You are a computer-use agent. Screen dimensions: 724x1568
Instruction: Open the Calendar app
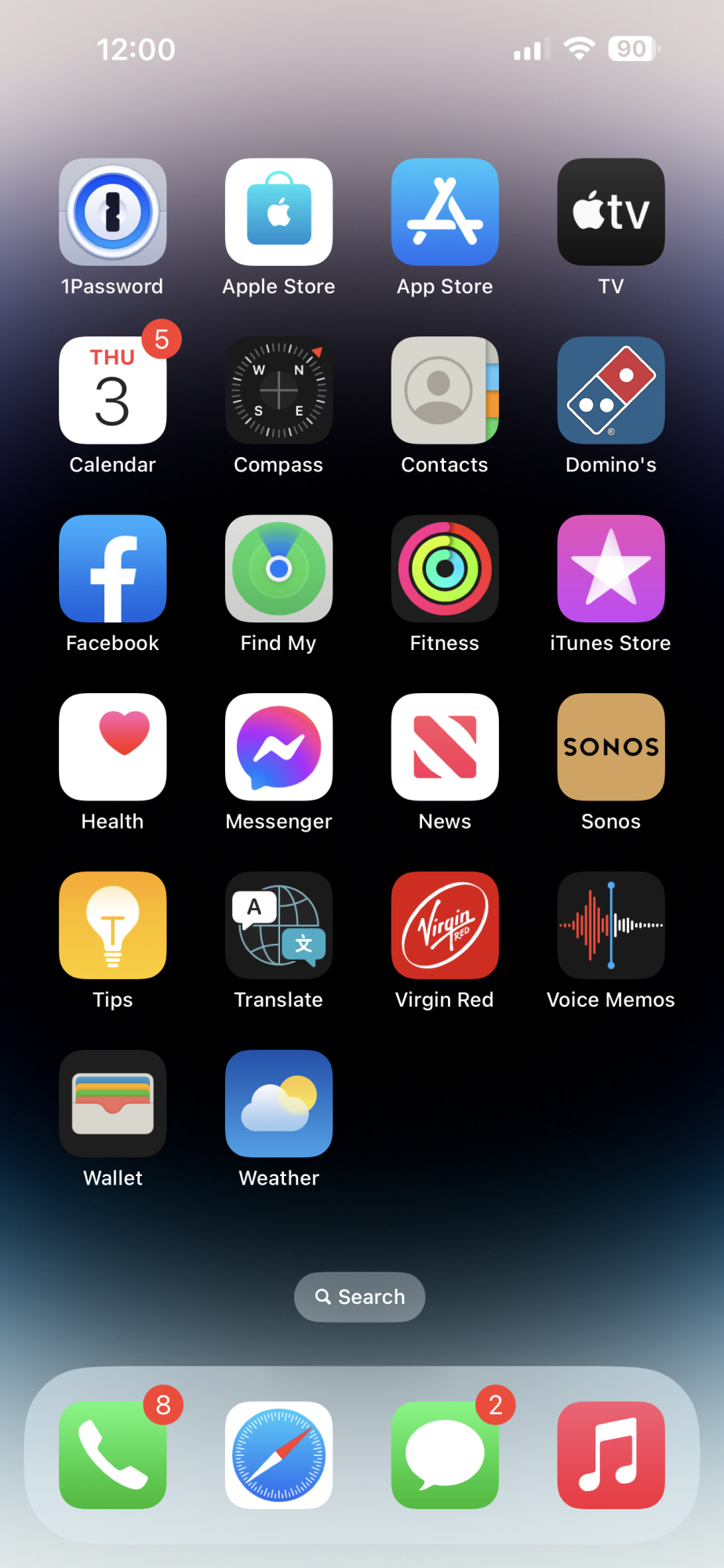tap(113, 390)
